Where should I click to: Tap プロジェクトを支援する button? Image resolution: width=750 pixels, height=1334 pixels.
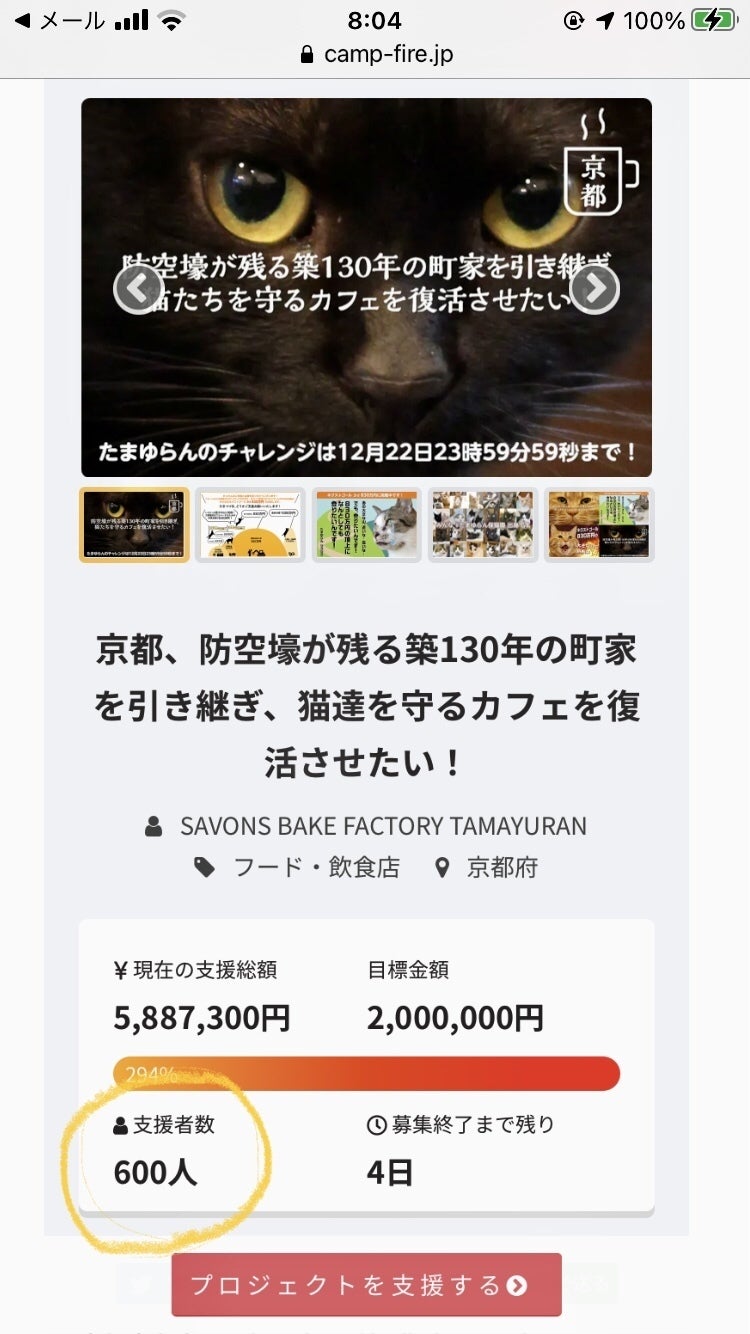tap(366, 1285)
